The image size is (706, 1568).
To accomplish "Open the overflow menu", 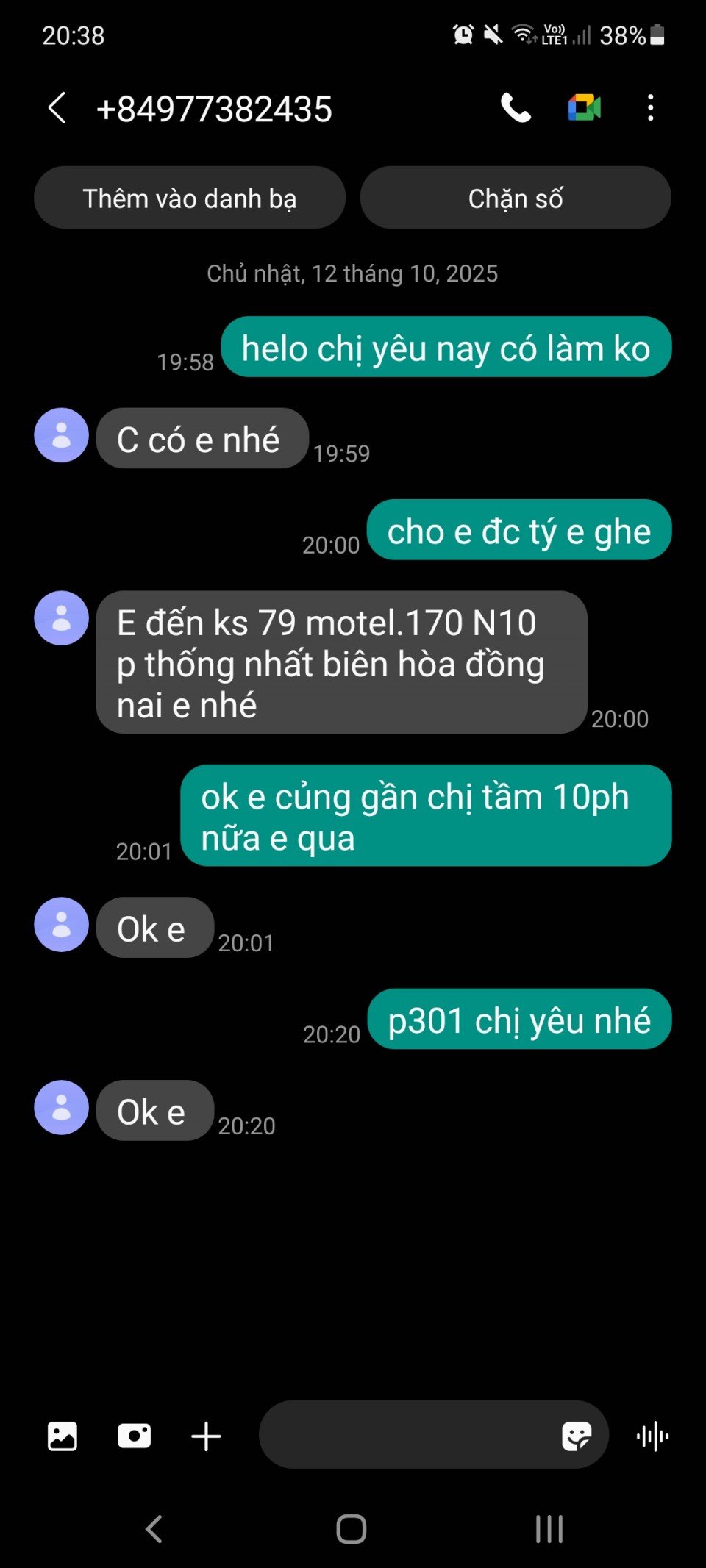I will pos(650,108).
